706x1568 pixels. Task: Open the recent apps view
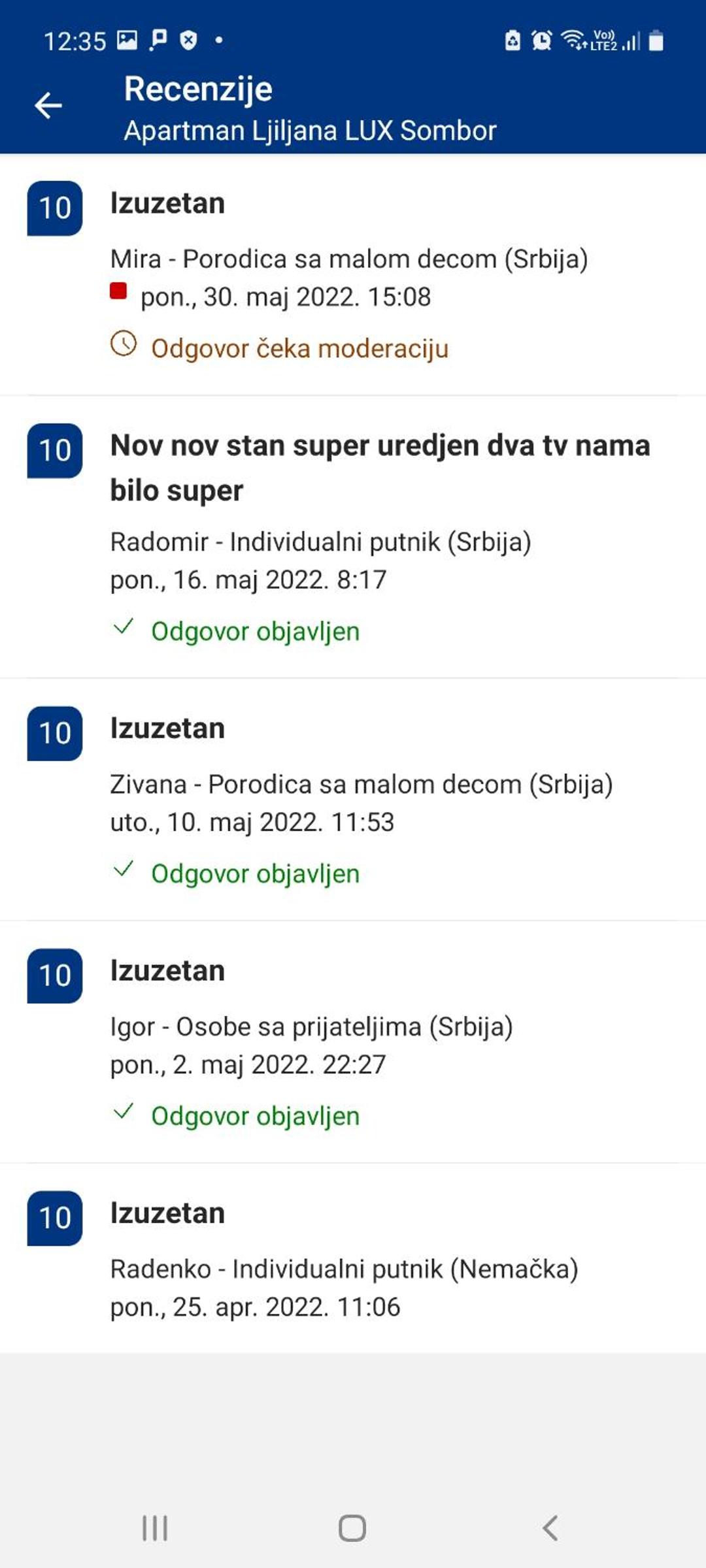pos(155,1528)
